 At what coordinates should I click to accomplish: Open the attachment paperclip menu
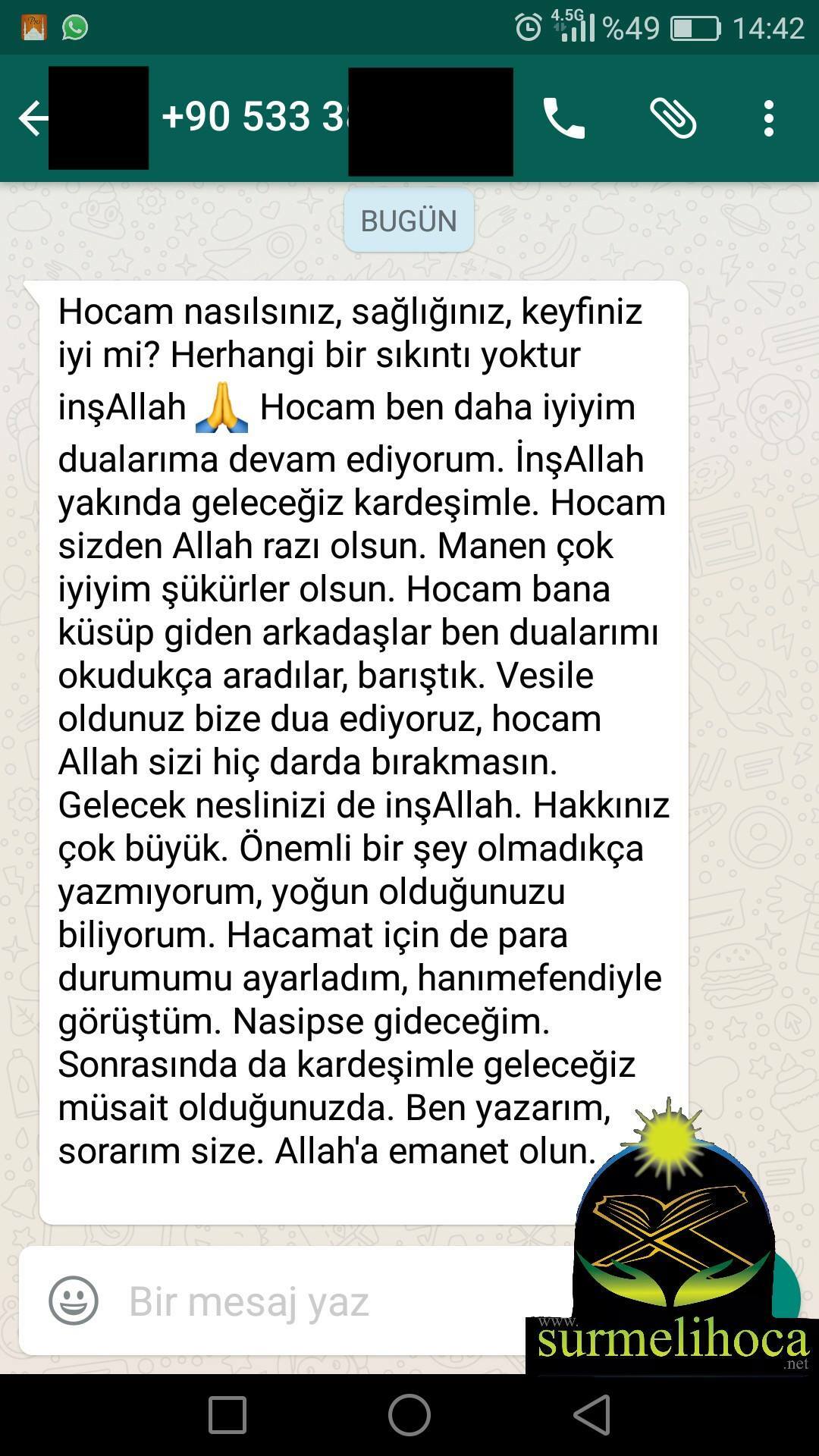tap(673, 118)
